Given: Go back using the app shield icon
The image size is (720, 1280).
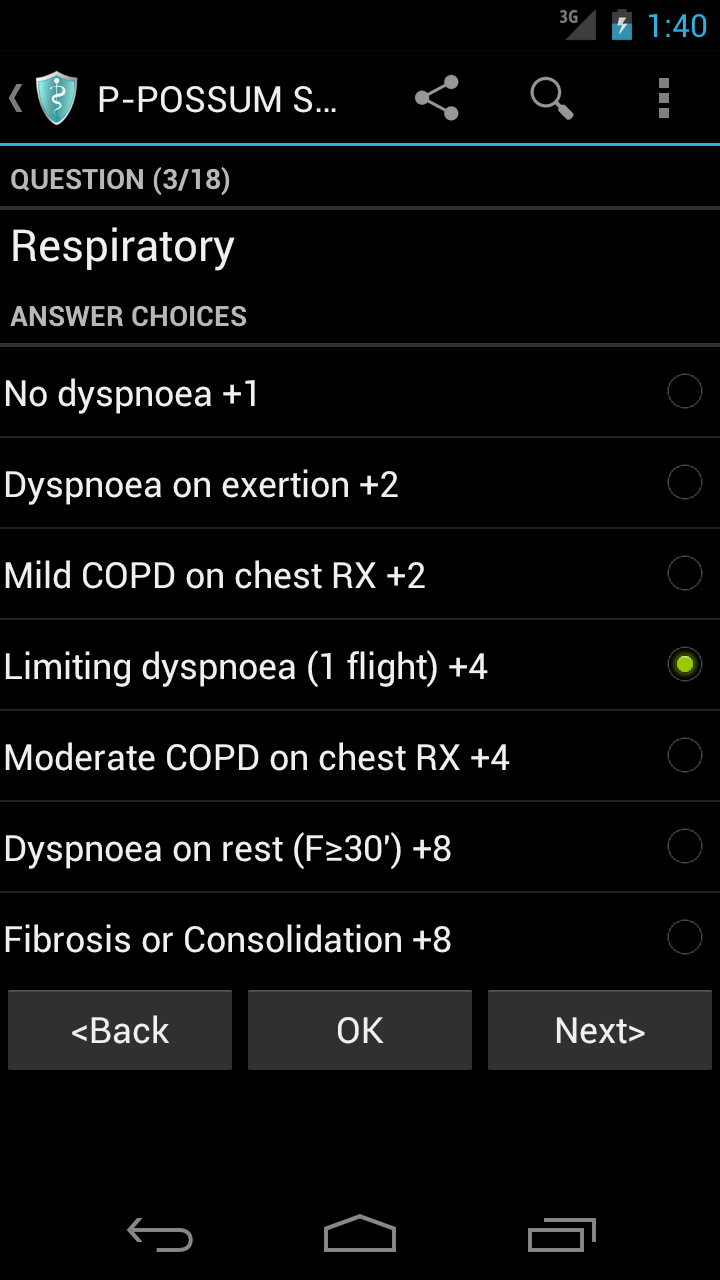Looking at the screenshot, I should [55, 98].
